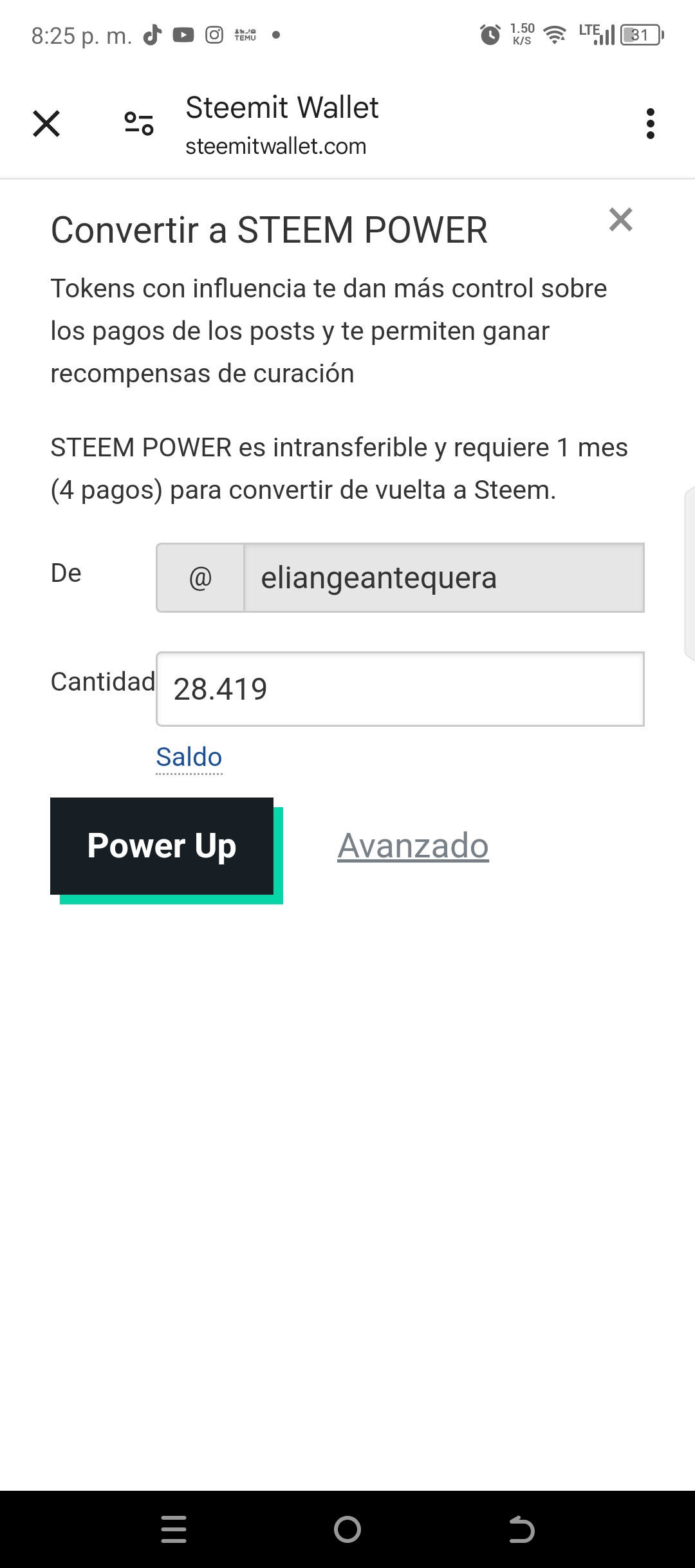Open the Avanzado options link
Image resolution: width=695 pixels, height=1568 pixels.
[412, 846]
